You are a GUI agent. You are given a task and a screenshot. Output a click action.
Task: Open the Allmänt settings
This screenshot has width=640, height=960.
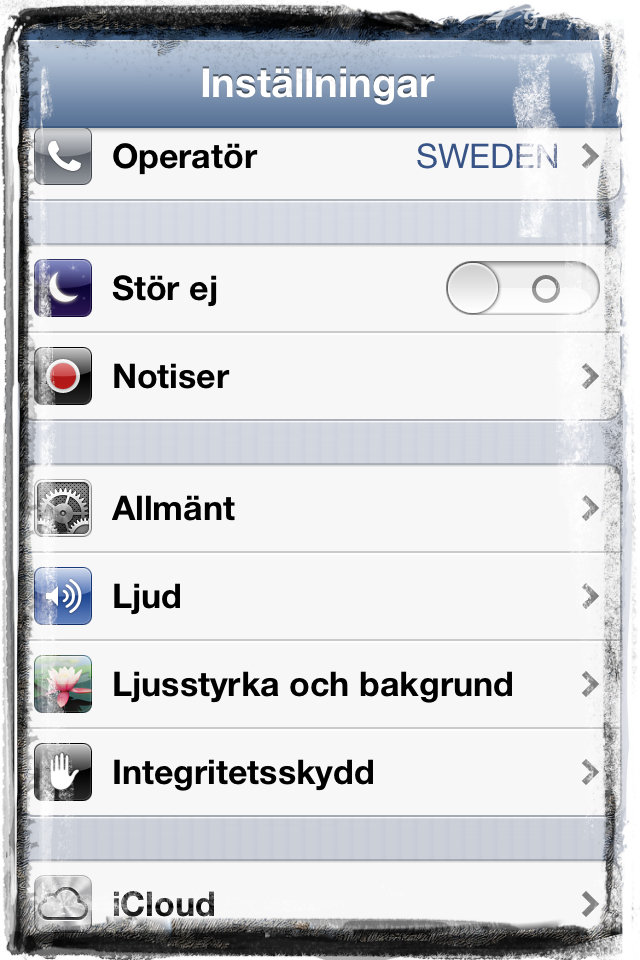point(320,508)
